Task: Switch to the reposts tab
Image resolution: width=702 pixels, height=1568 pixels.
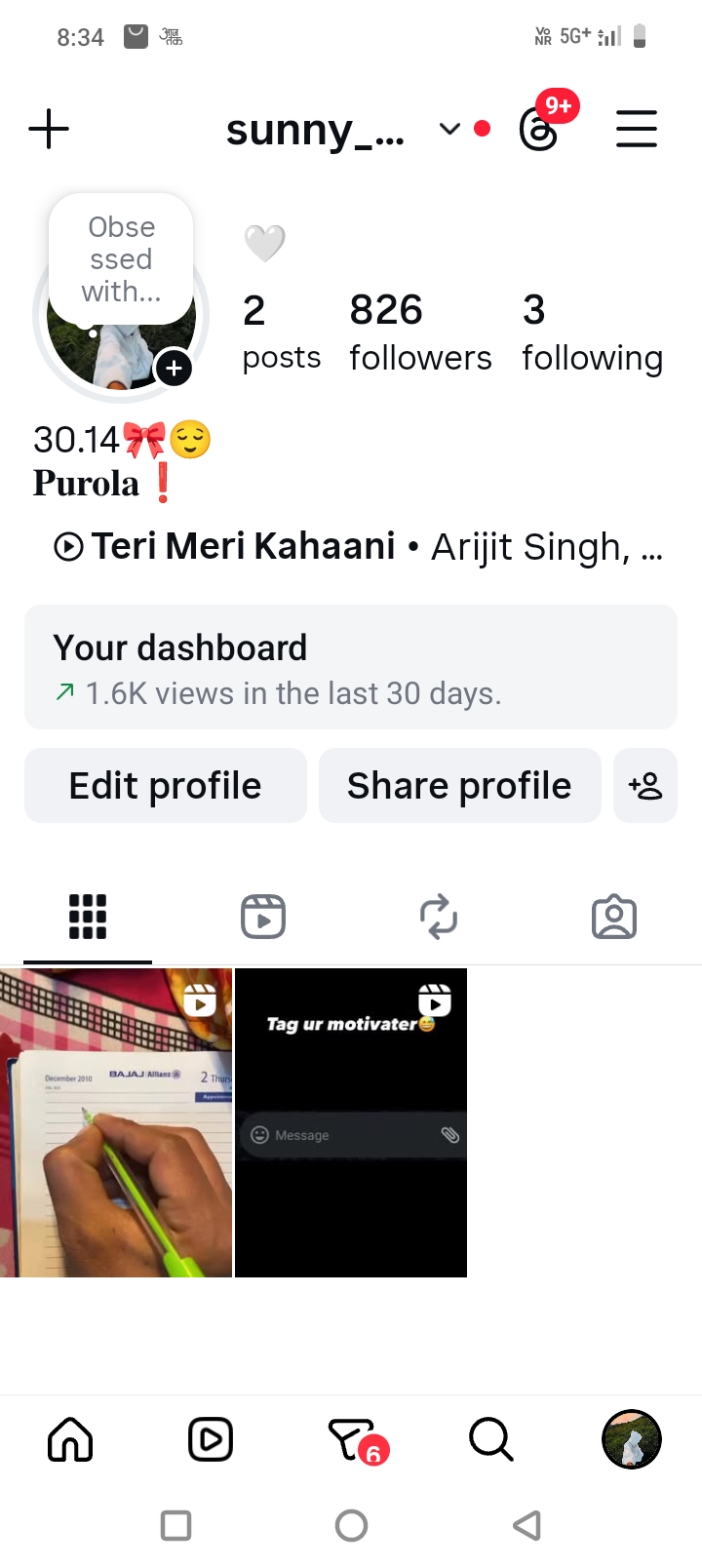Action: 439,917
